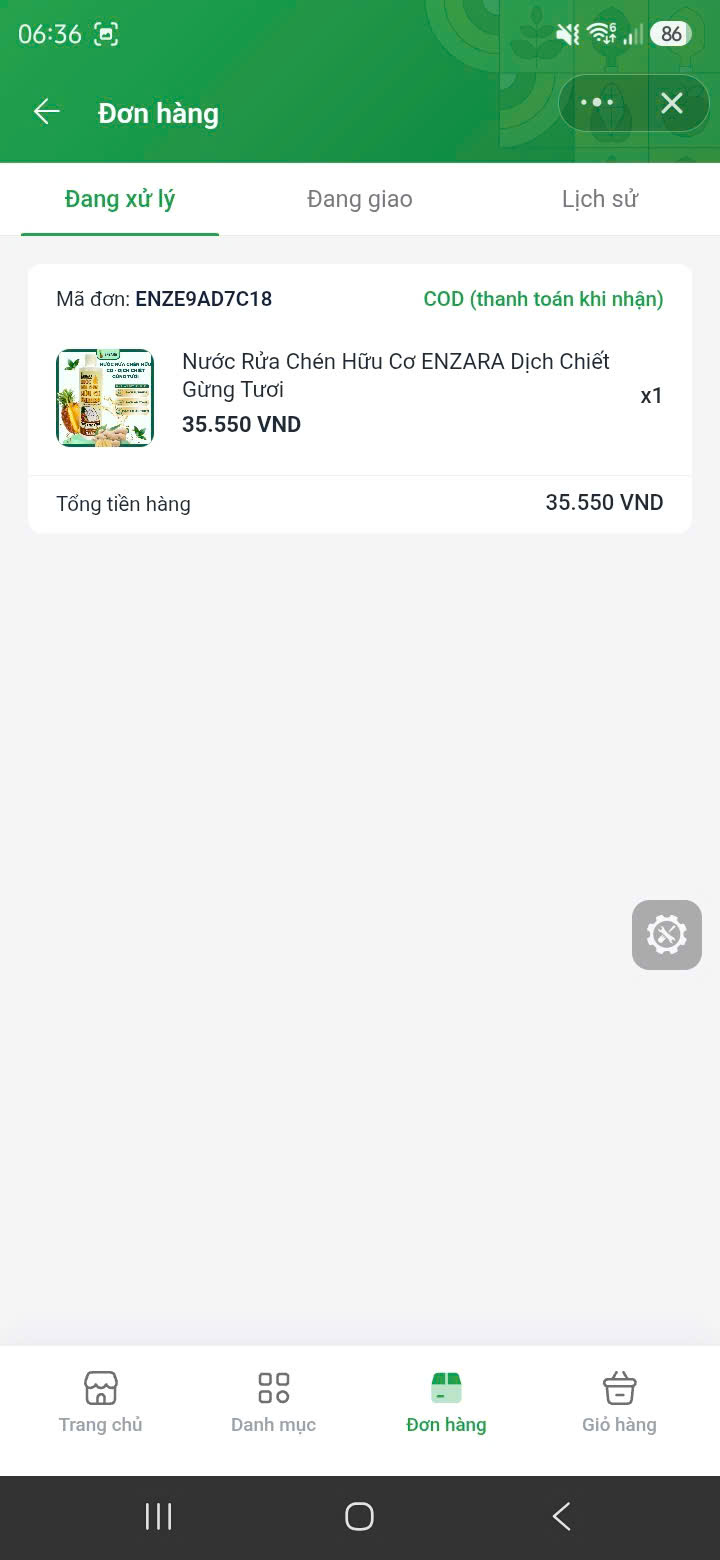Image resolution: width=720 pixels, height=1560 pixels.
Task: Open Danh mục categories
Action: click(x=273, y=1402)
